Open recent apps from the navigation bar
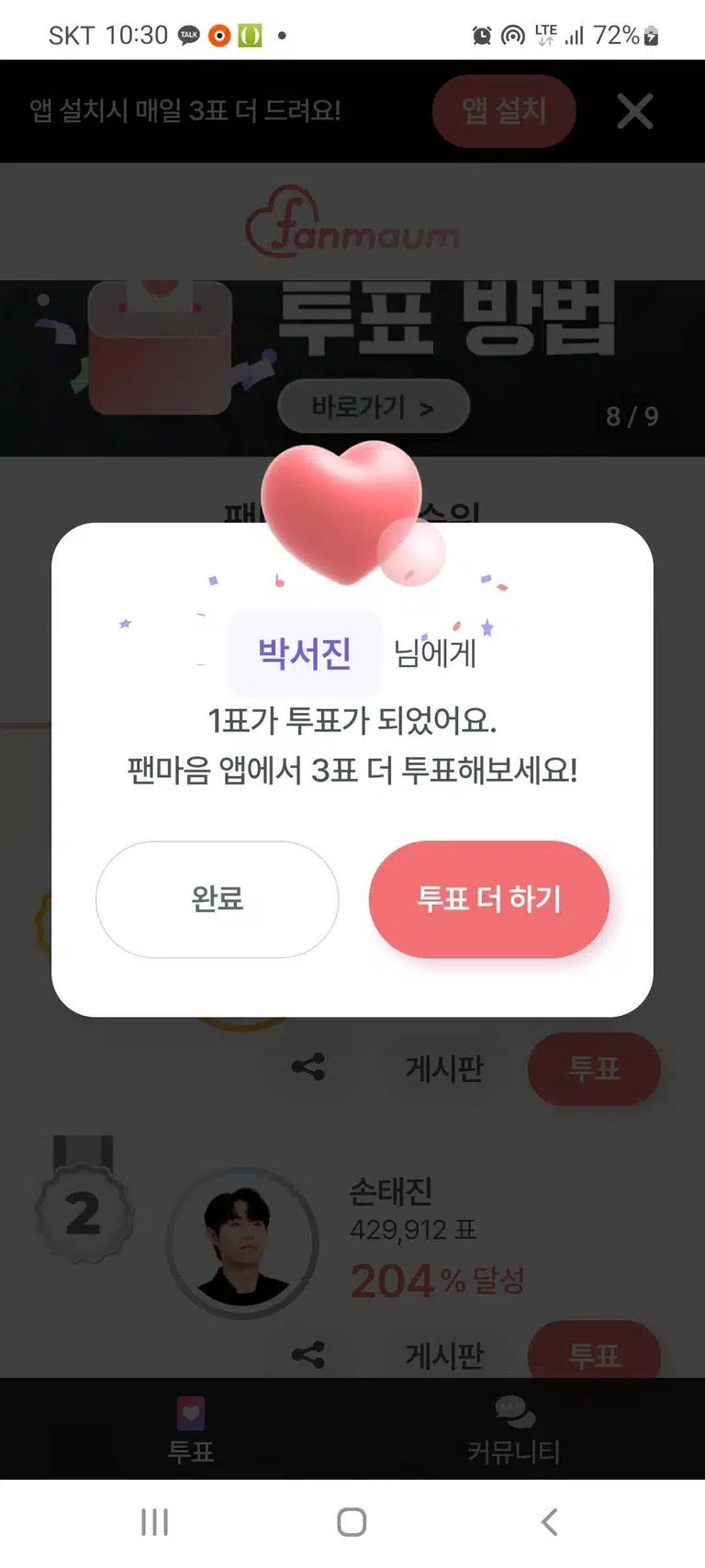The height and width of the screenshot is (1568, 705). (x=154, y=1522)
